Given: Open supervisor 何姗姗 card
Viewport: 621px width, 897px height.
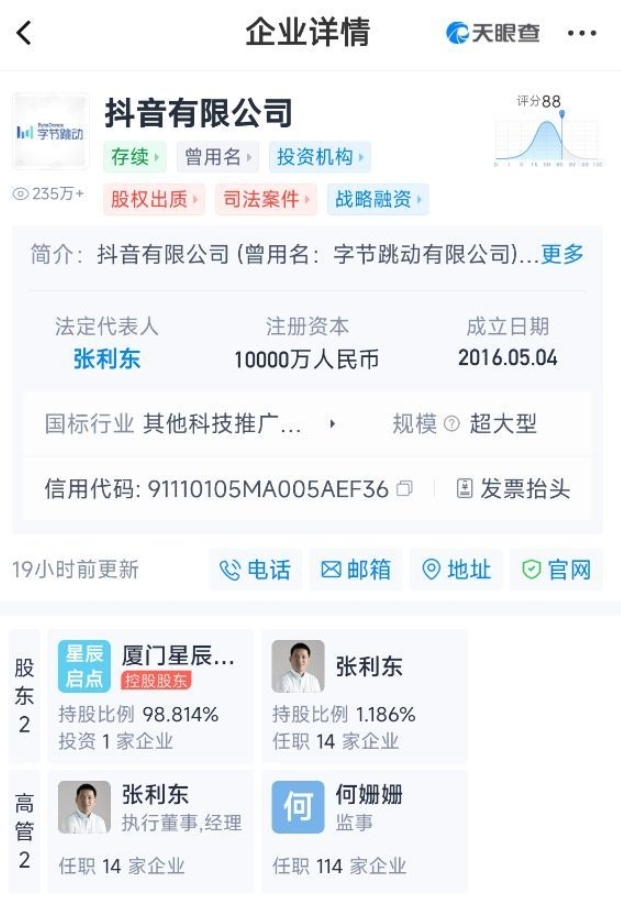Looking at the screenshot, I should [x=364, y=830].
